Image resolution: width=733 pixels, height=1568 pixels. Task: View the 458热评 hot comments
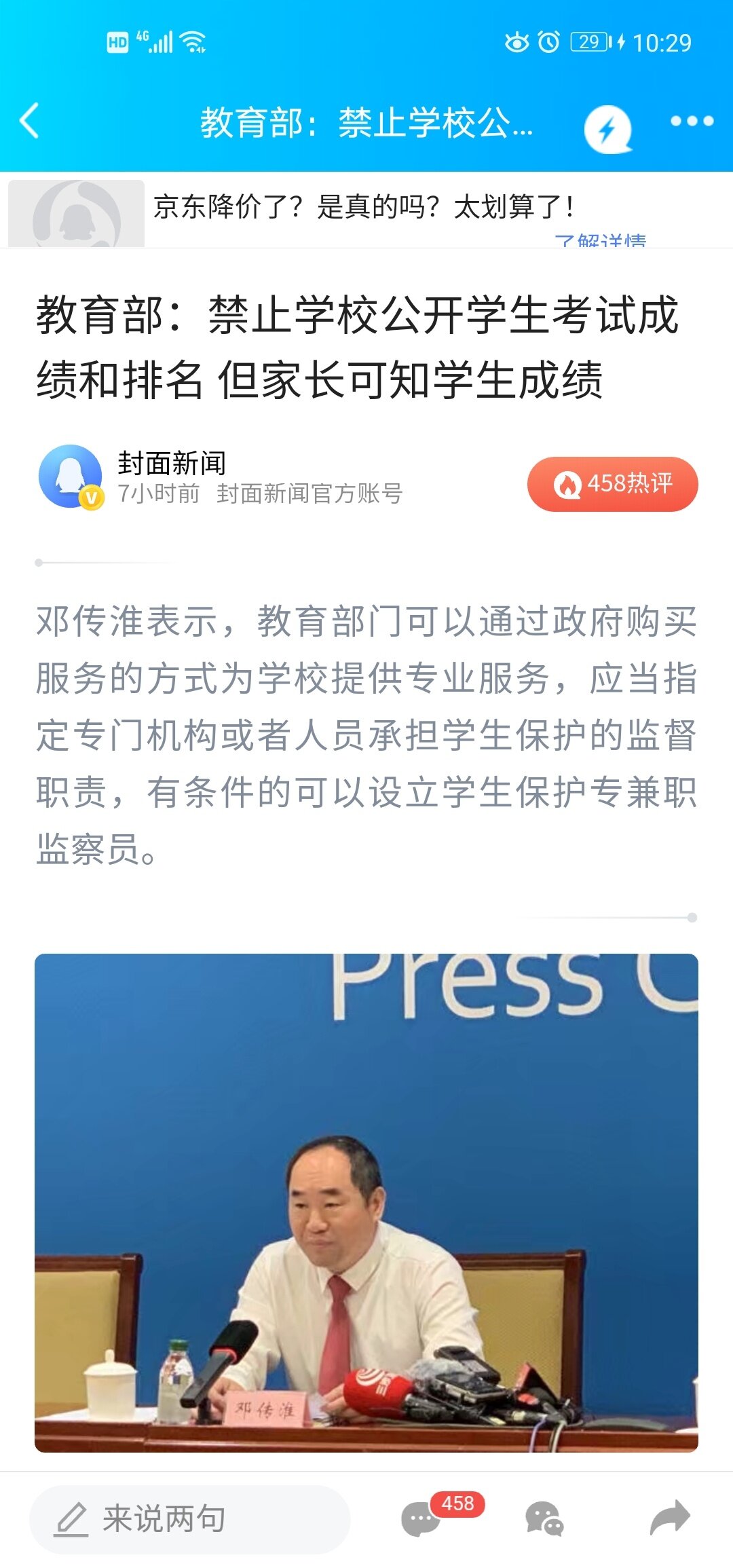pyautogui.click(x=612, y=484)
